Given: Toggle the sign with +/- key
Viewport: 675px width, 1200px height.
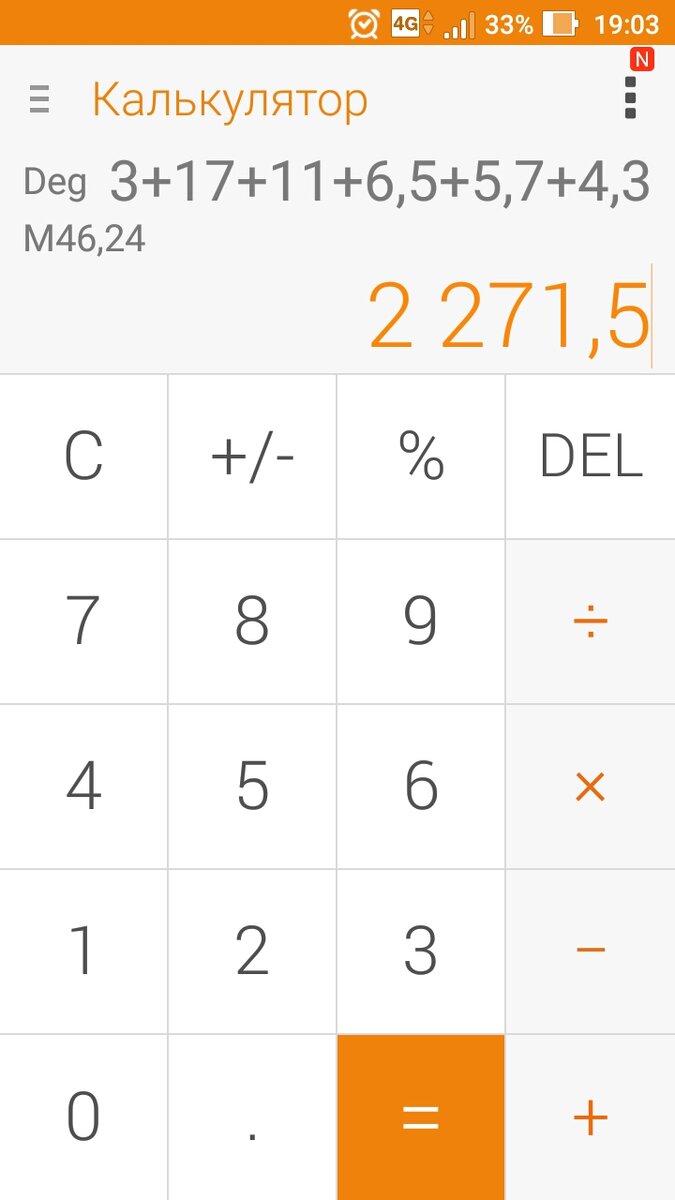Looking at the screenshot, I should click(x=252, y=457).
